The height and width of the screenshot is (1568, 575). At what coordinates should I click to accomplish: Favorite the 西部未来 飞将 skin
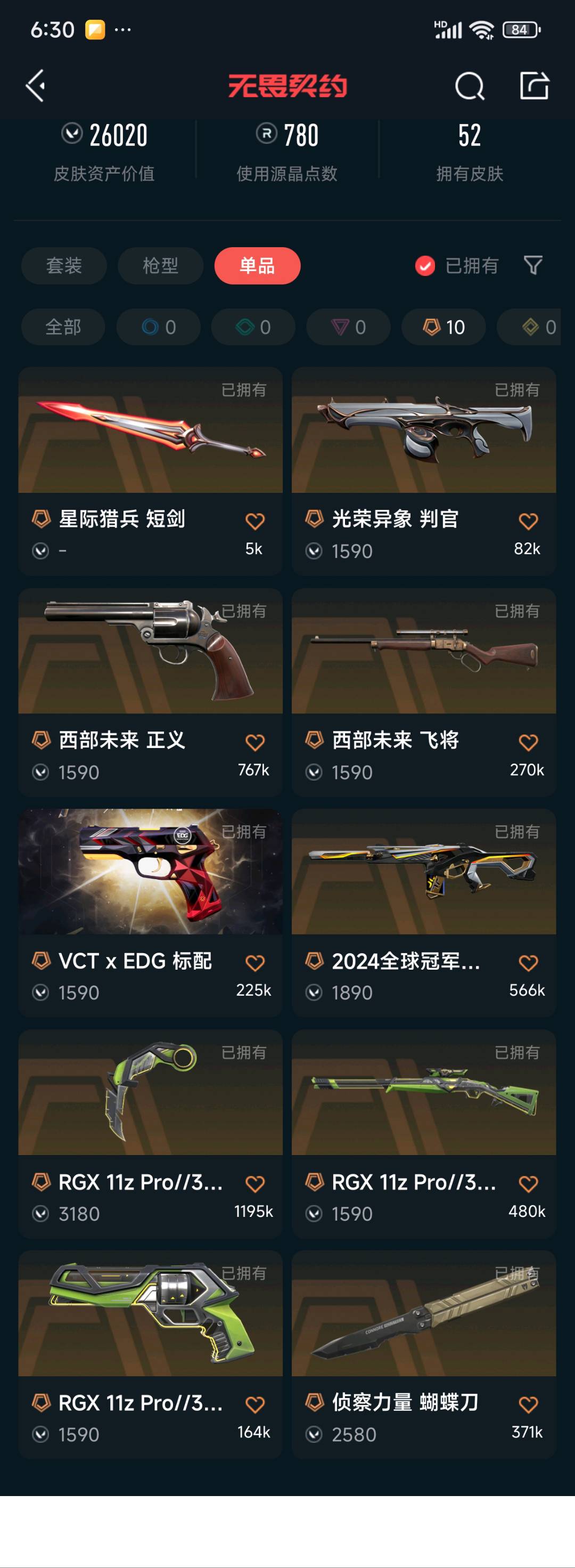click(x=528, y=743)
